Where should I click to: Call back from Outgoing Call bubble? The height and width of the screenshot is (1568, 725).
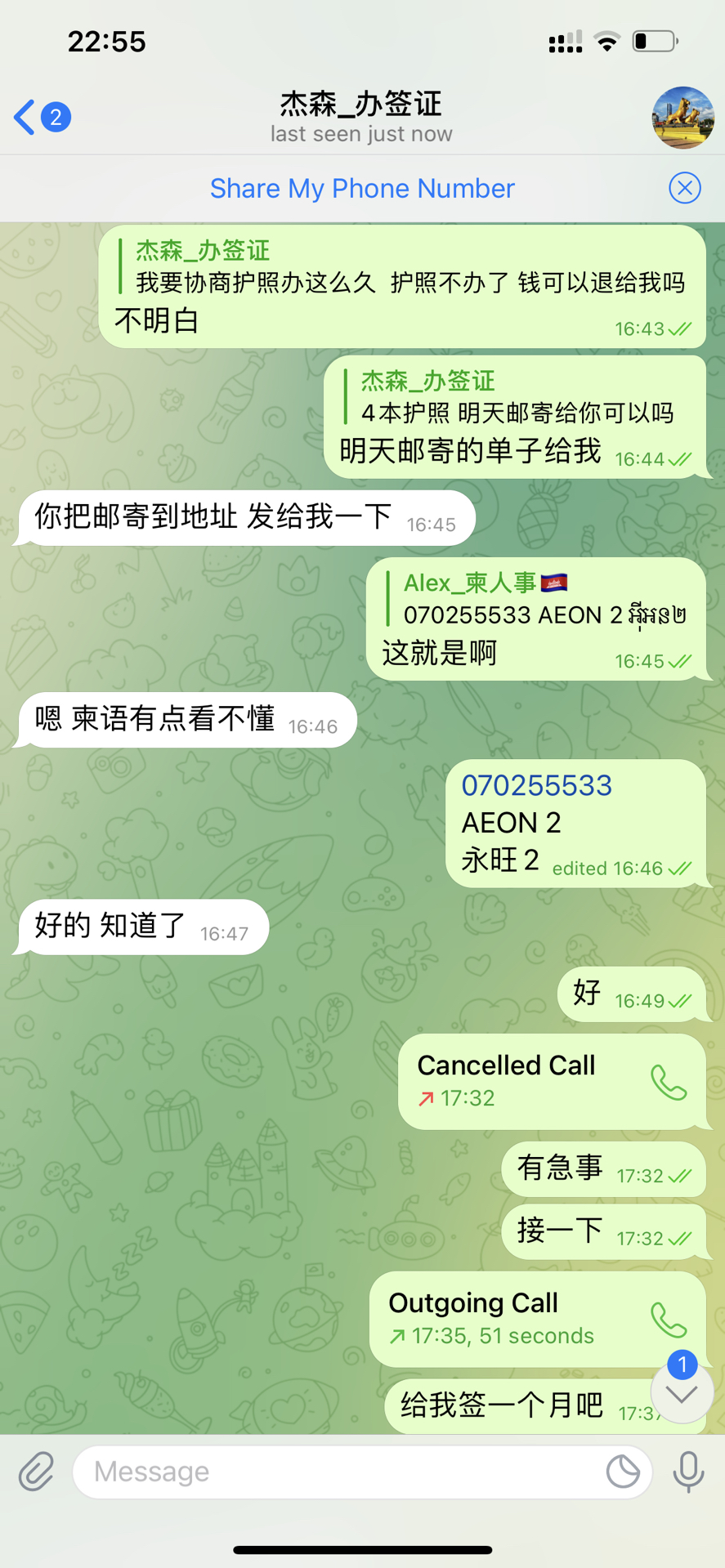[668, 1319]
